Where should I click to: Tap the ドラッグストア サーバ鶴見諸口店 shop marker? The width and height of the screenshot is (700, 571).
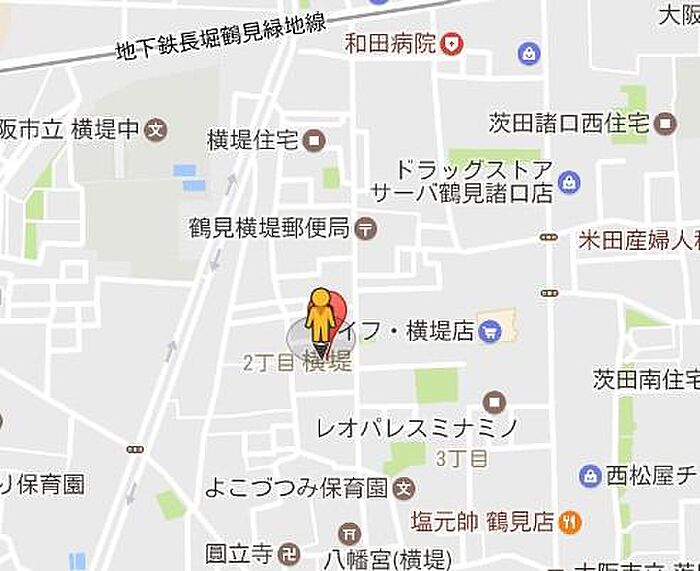coord(569,183)
